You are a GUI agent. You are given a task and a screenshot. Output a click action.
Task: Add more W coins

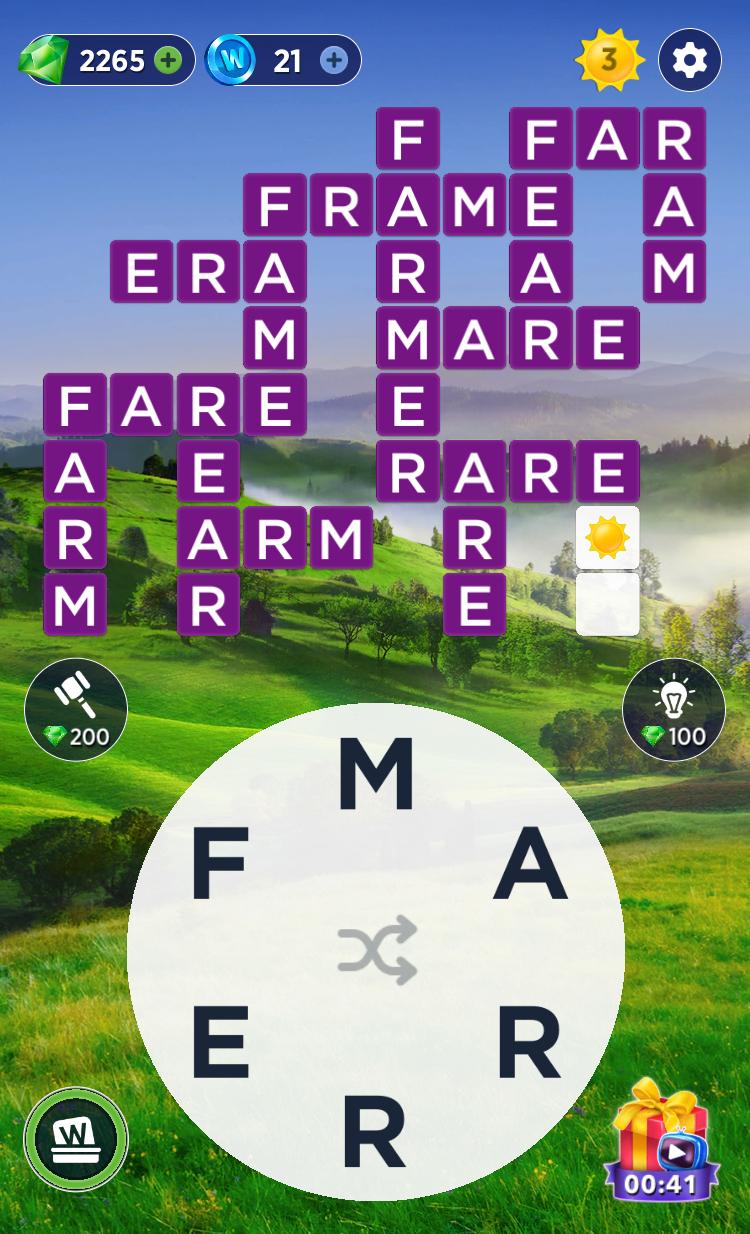(334, 61)
